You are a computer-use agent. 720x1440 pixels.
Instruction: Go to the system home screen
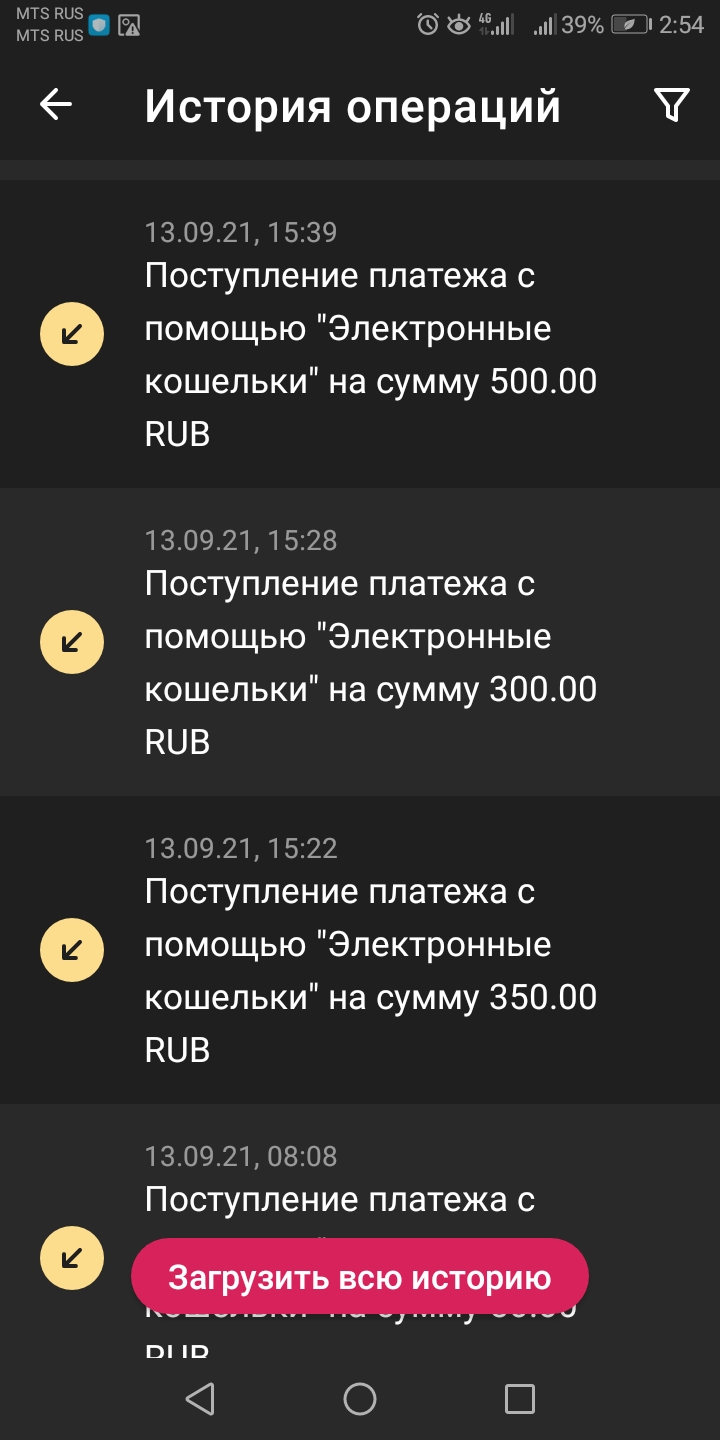point(360,1399)
